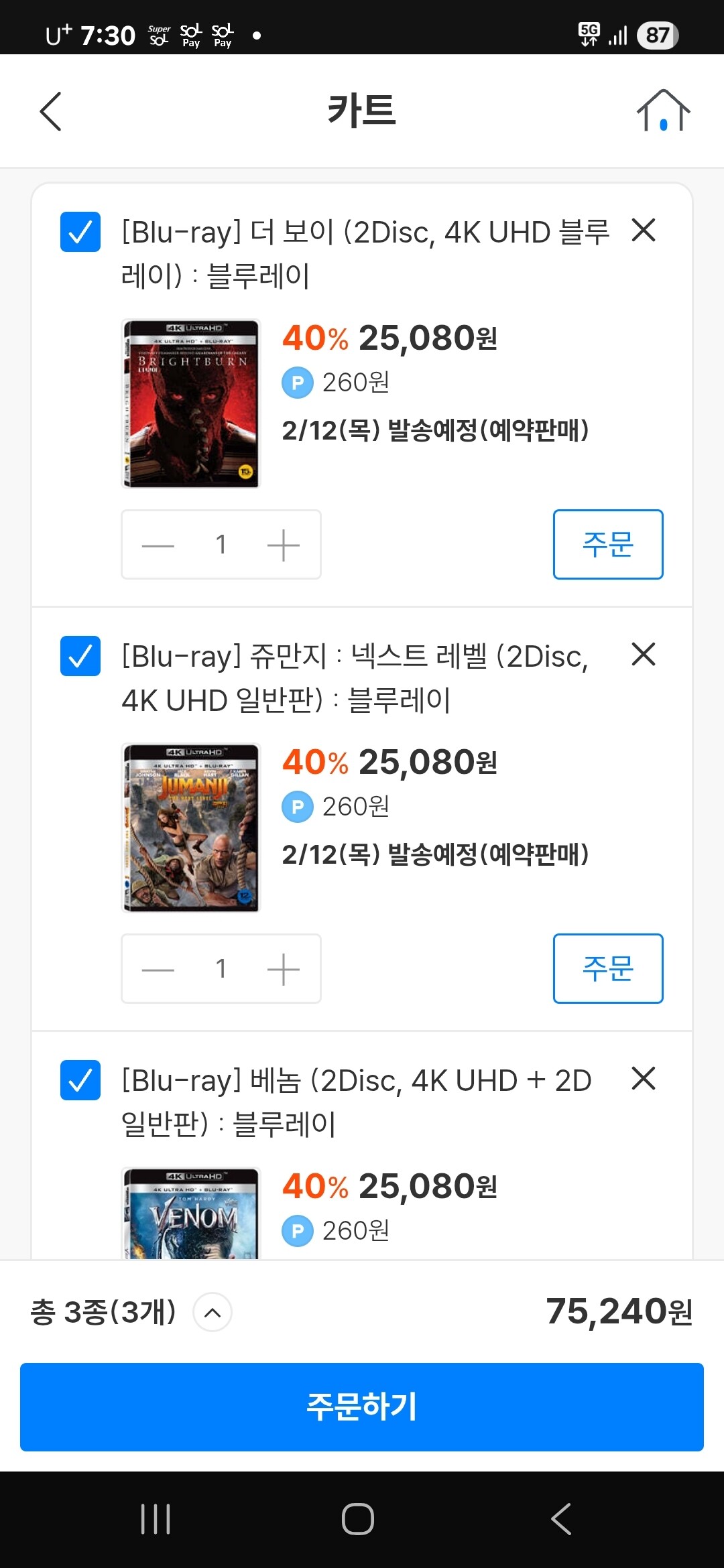Increase quantity of 더 보이 Blu-ray
Viewport: 724px width, 1568px height.
pyautogui.click(x=284, y=545)
